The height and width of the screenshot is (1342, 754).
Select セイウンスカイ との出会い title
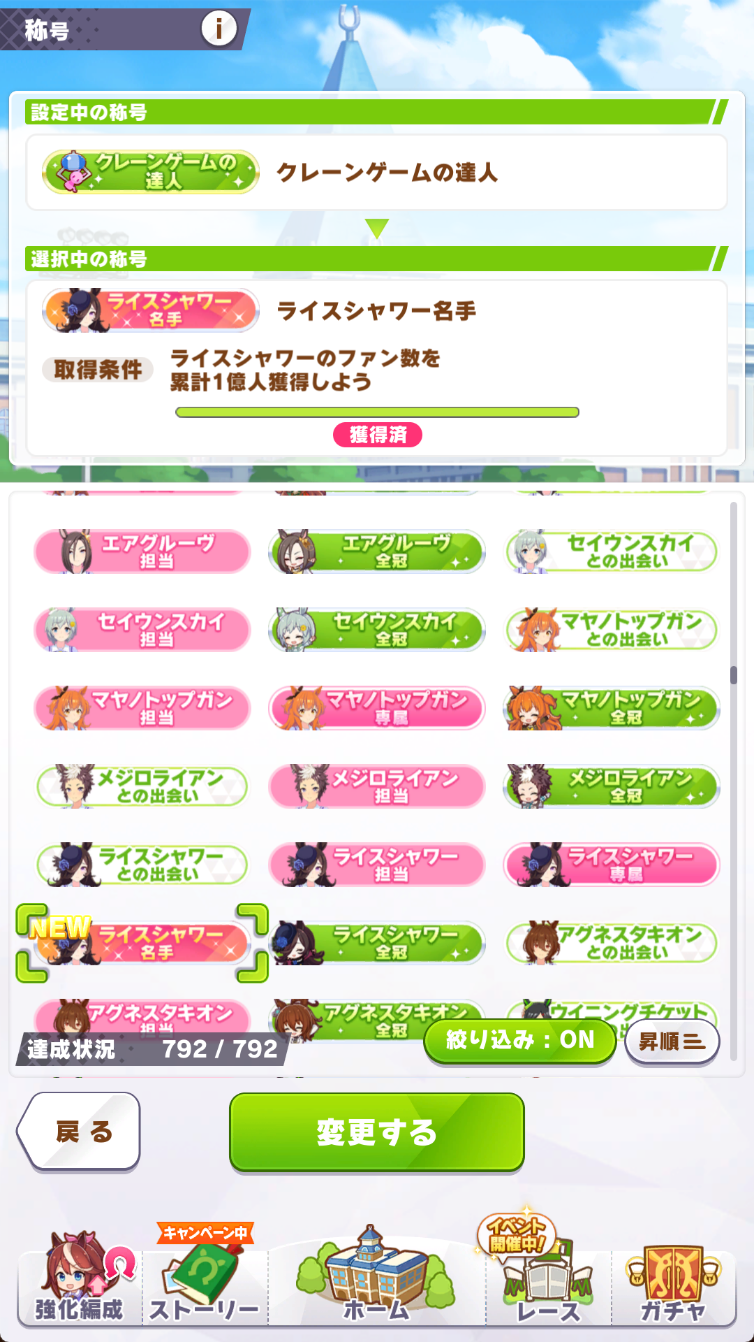point(611,551)
